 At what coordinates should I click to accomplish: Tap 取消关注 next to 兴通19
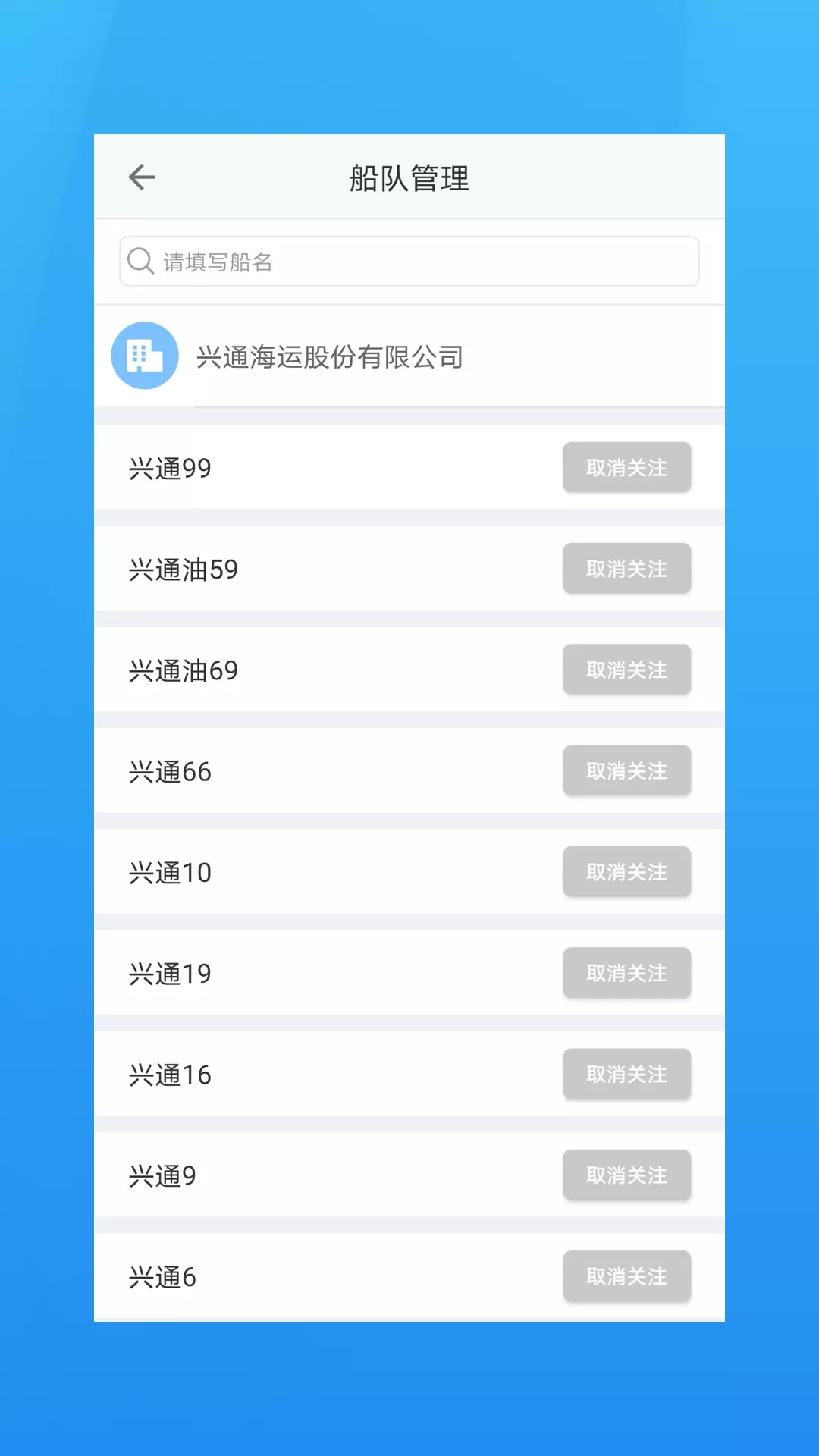tap(626, 973)
